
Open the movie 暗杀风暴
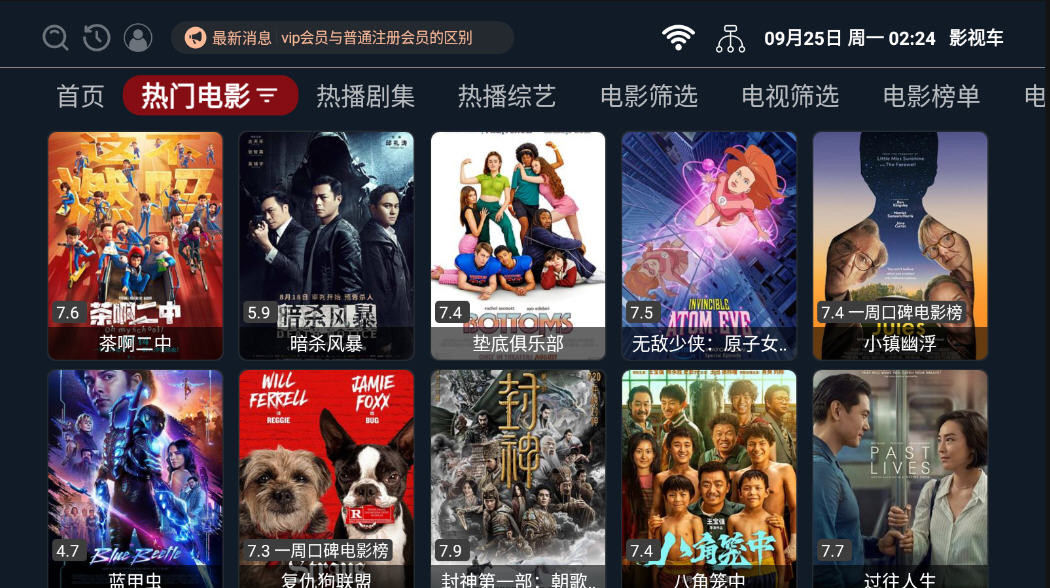[326, 245]
